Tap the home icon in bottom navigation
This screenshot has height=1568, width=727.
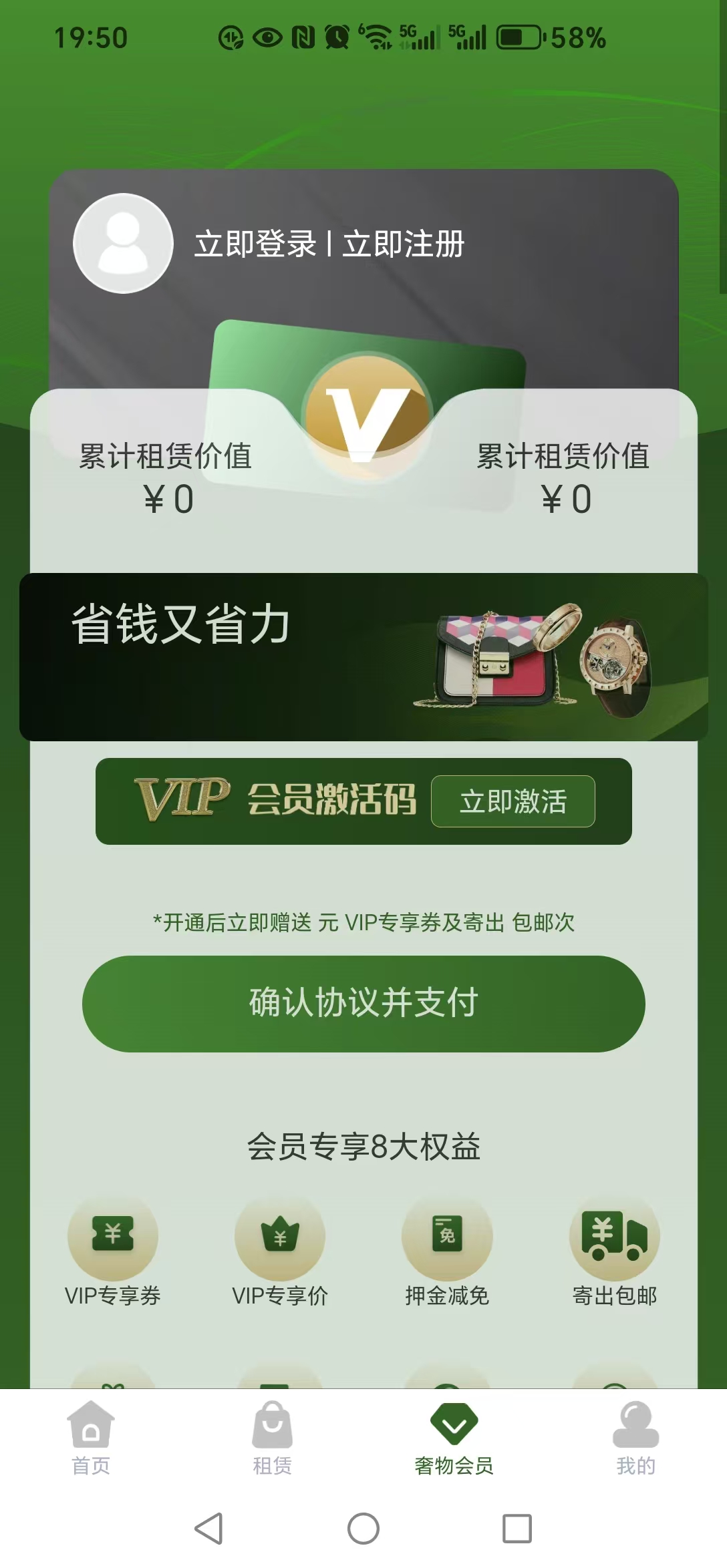pyautogui.click(x=91, y=1424)
